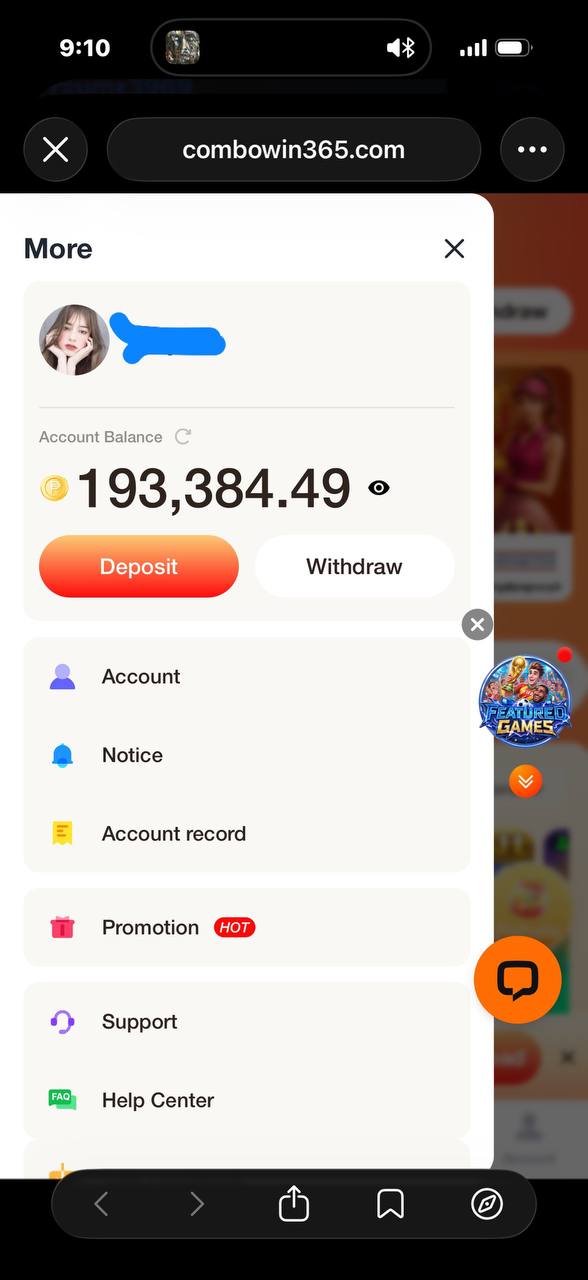Tap the Deposit button

point(139,566)
